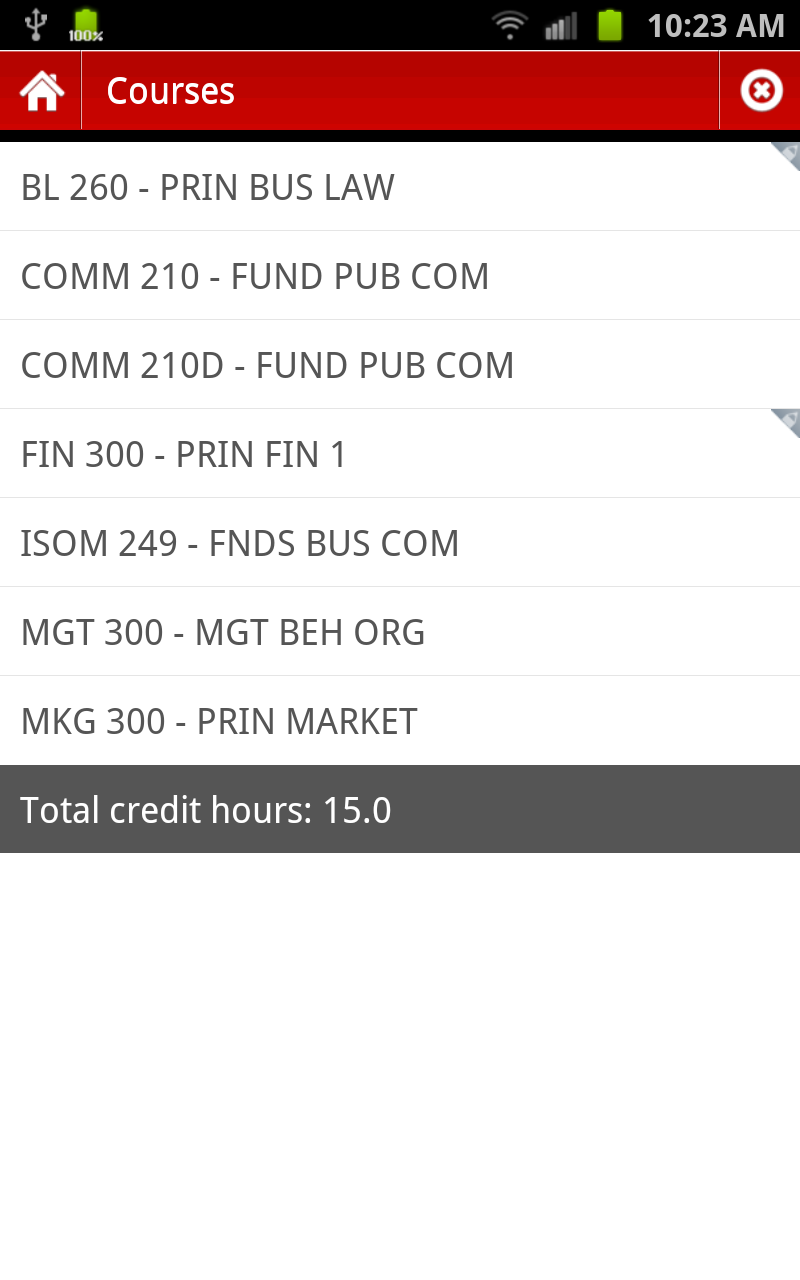View MGT 300 - MGT BEH ORG
The image size is (800, 1280).
pyautogui.click(x=400, y=632)
